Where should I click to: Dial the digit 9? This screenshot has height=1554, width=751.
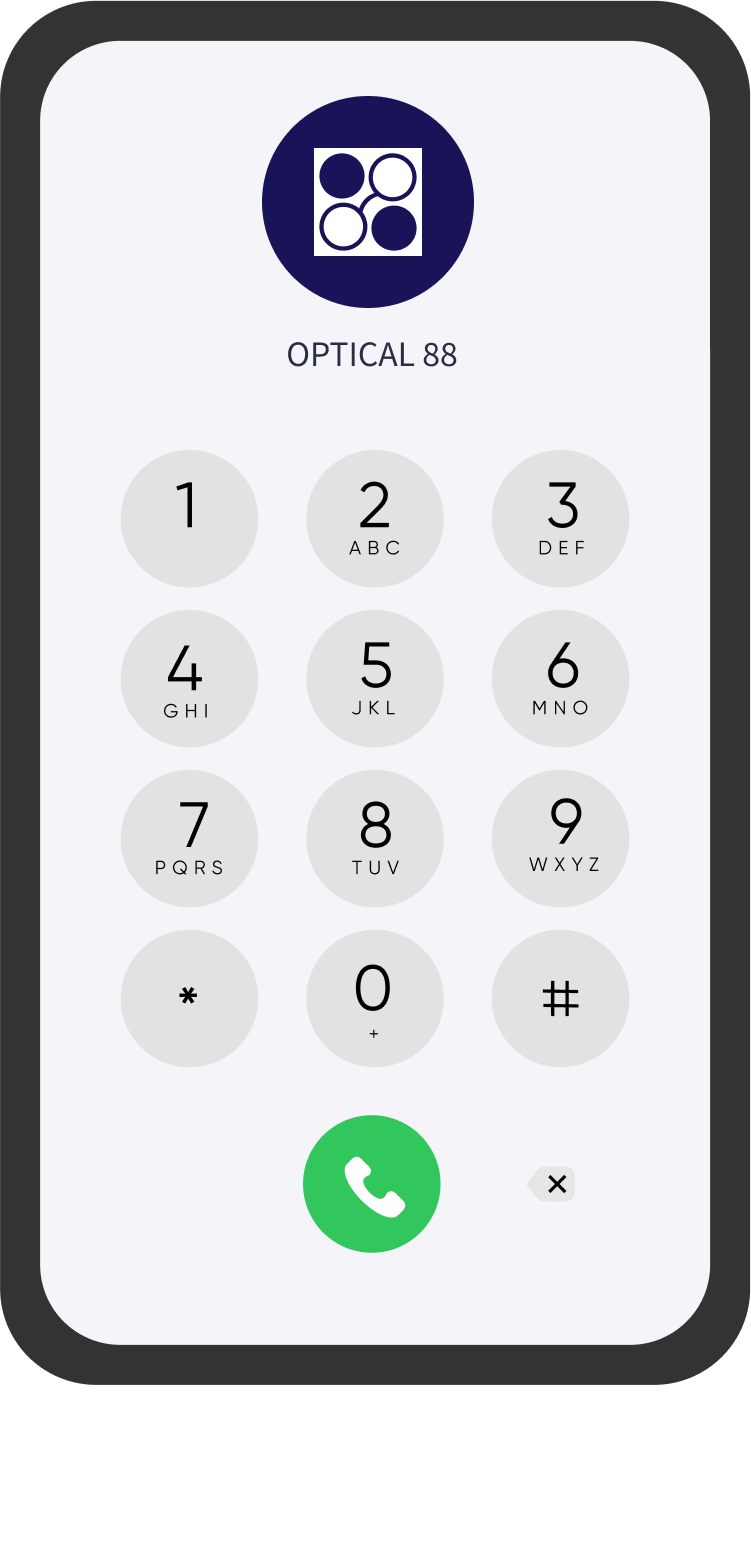[x=560, y=839]
